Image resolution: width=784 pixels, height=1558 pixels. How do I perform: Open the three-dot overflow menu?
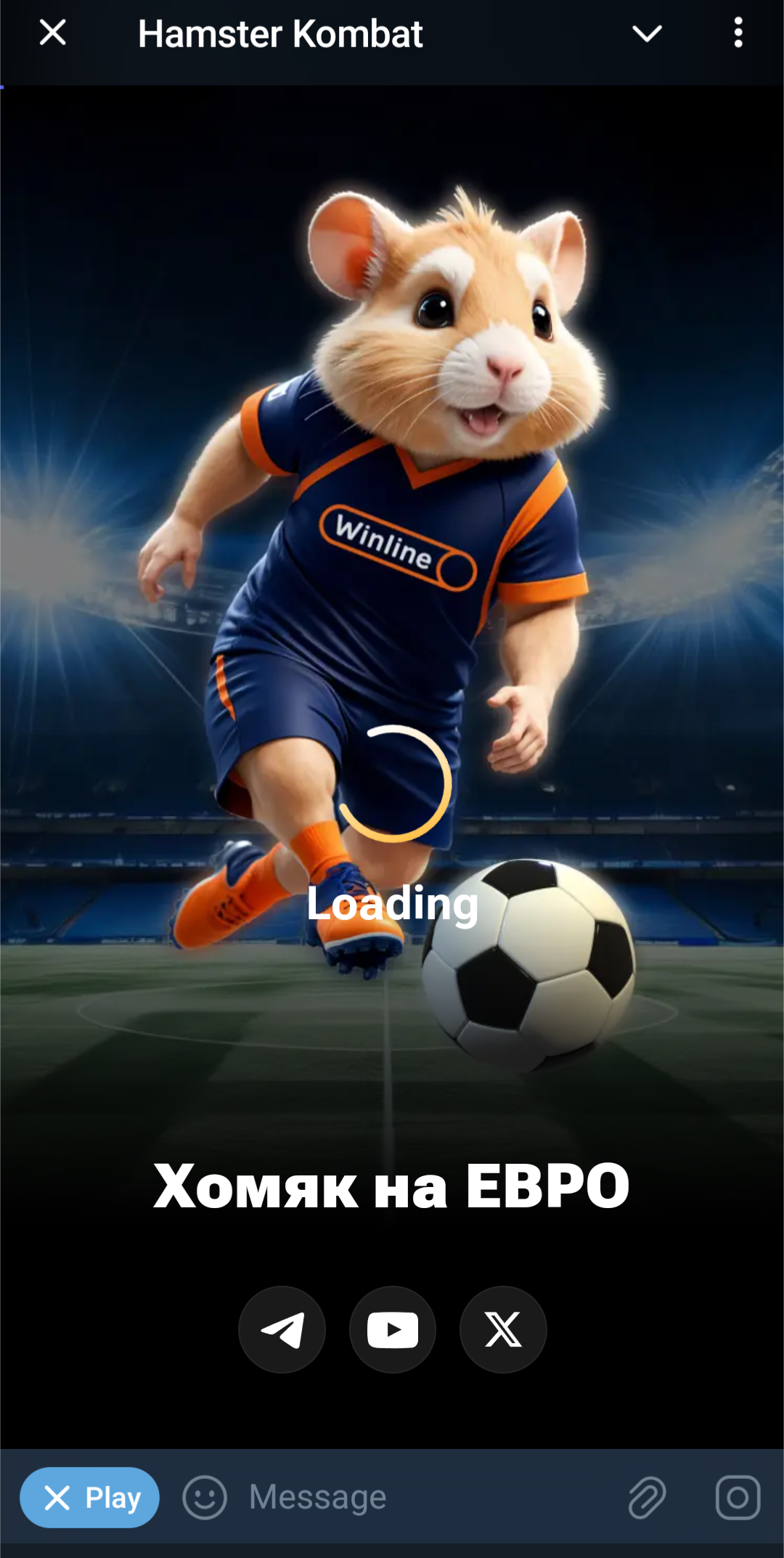(x=738, y=33)
